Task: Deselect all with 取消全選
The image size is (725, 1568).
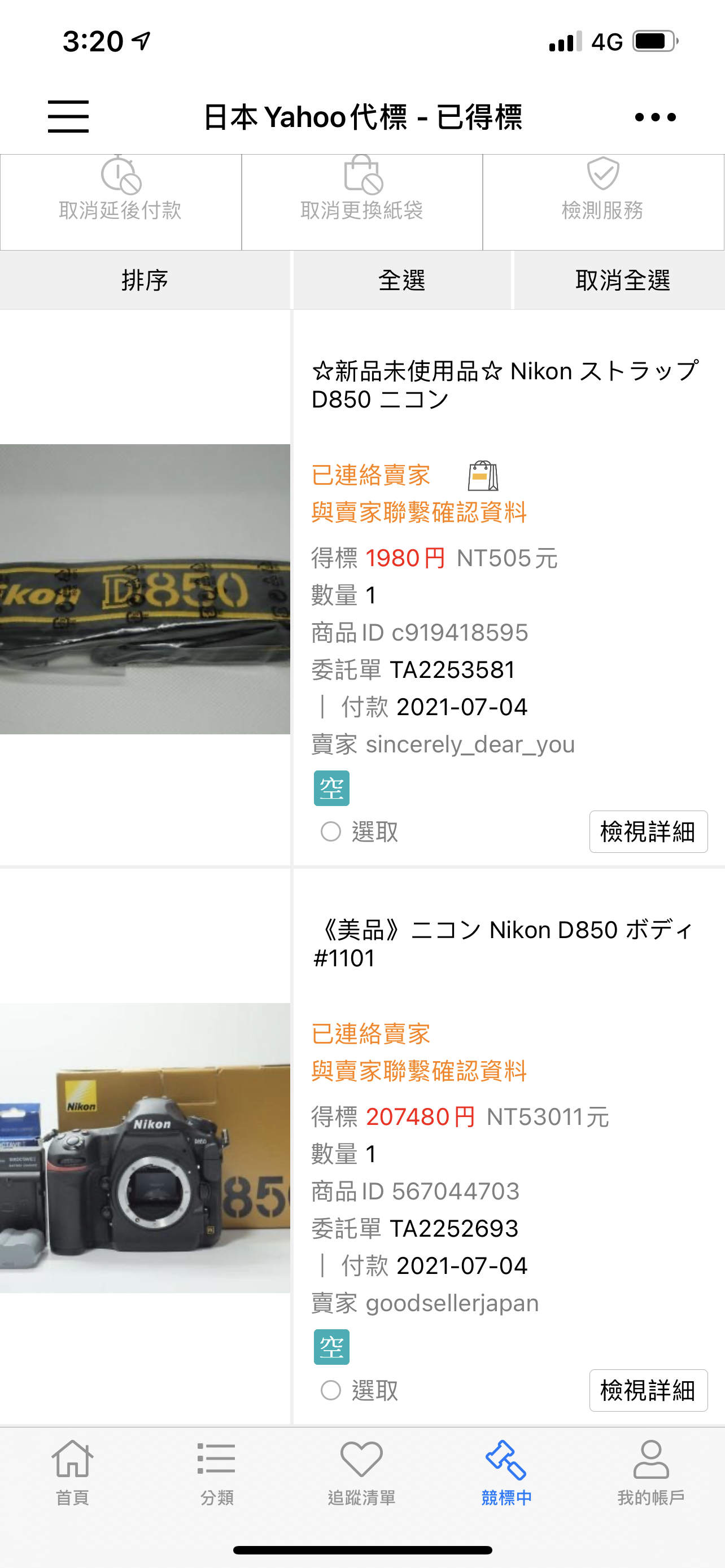Action: coord(622,280)
